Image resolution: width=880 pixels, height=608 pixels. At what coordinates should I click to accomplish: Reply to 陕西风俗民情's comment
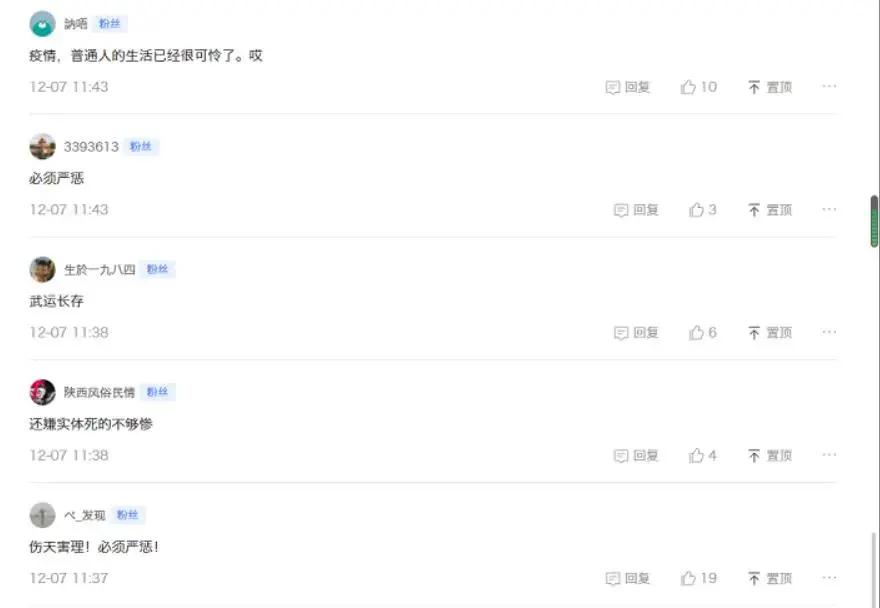pos(636,456)
